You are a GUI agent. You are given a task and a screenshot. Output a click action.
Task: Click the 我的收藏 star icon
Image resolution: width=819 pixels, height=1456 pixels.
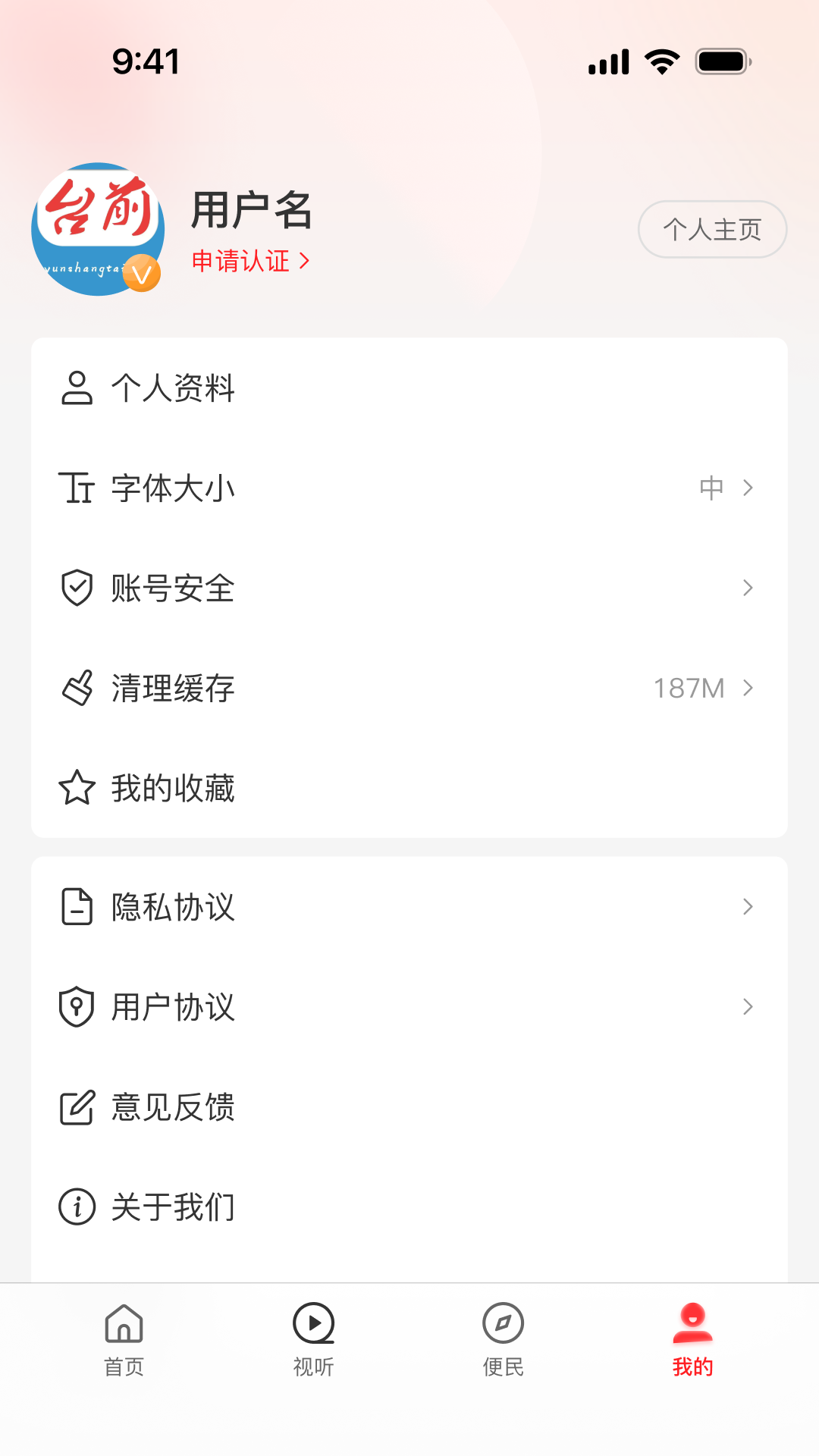click(76, 788)
